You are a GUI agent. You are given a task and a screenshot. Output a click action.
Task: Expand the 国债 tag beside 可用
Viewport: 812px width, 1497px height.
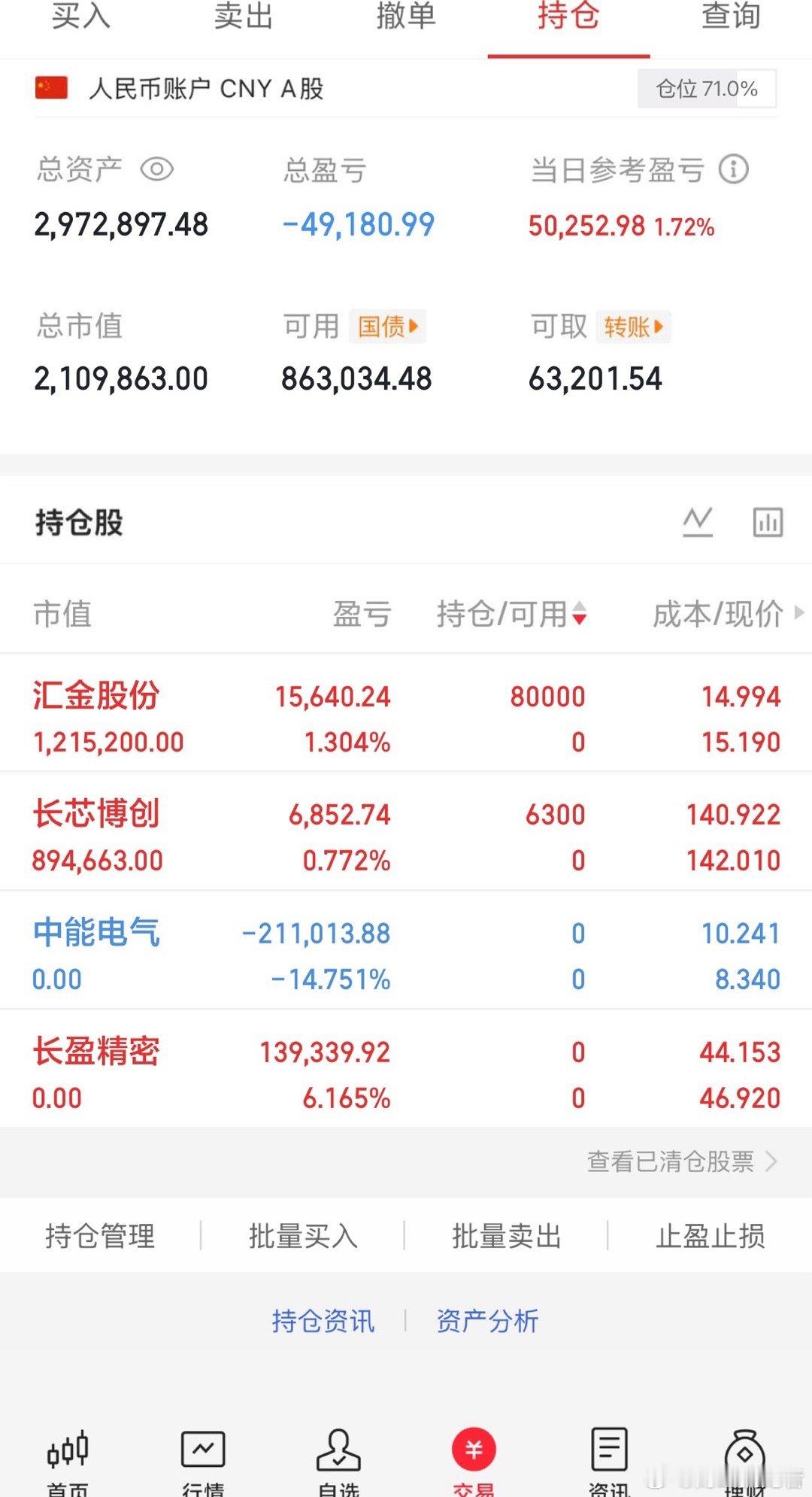(387, 326)
